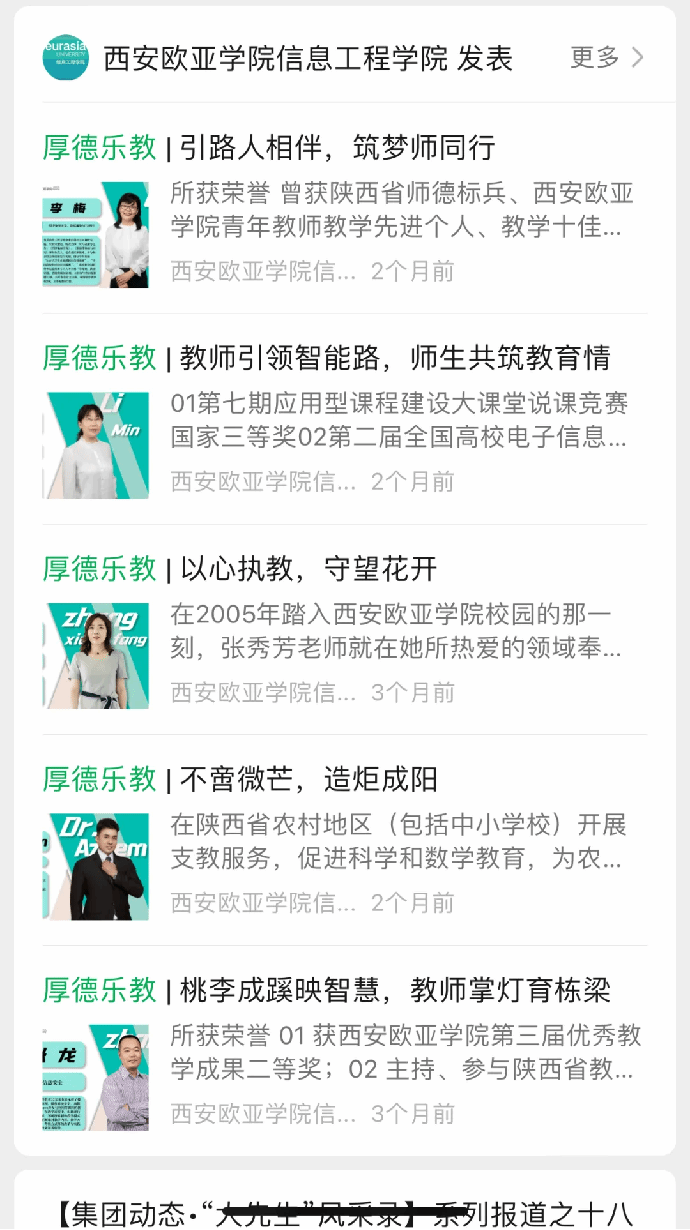The width and height of the screenshot is (690, 1230).
Task: View article 桃李成蹊映智慧，教师掌灯育栋梁
Action: point(394,990)
